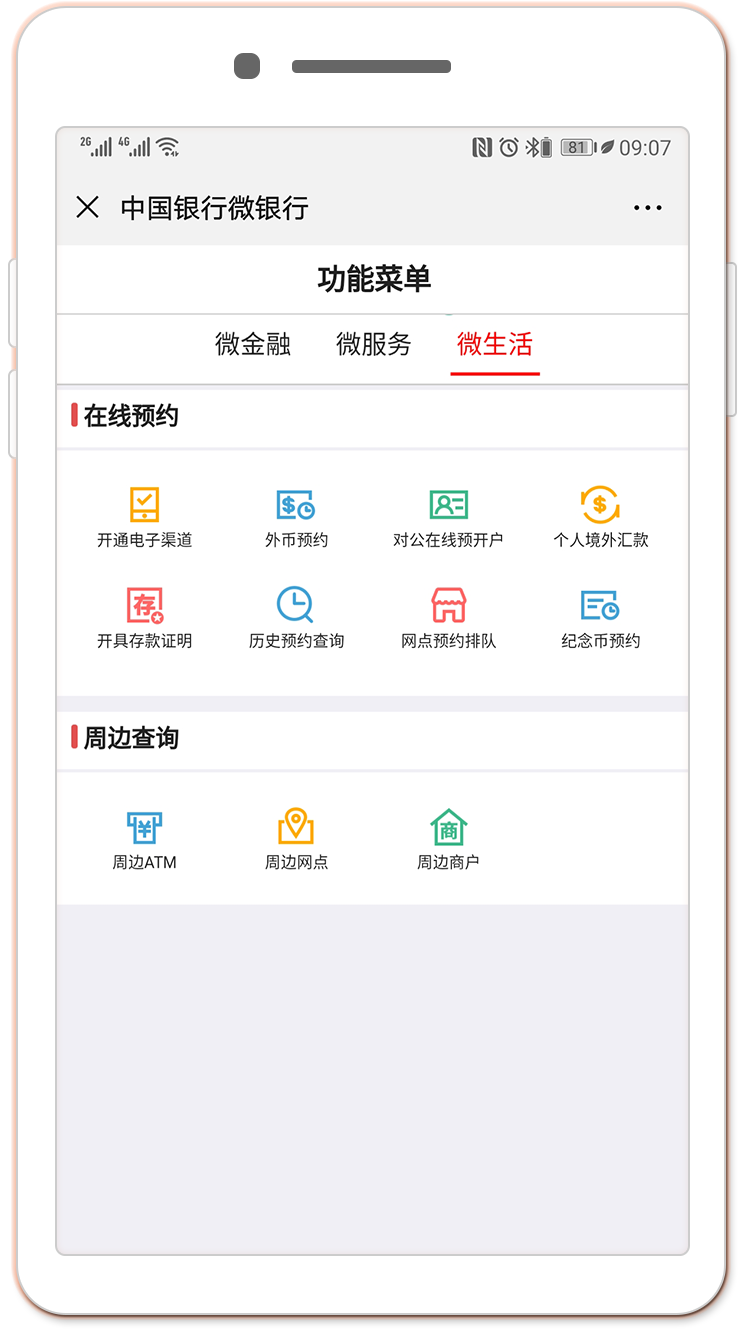This screenshot has width=750, height=1334.
Task: Open 纪念币预约
Action: 600,618
